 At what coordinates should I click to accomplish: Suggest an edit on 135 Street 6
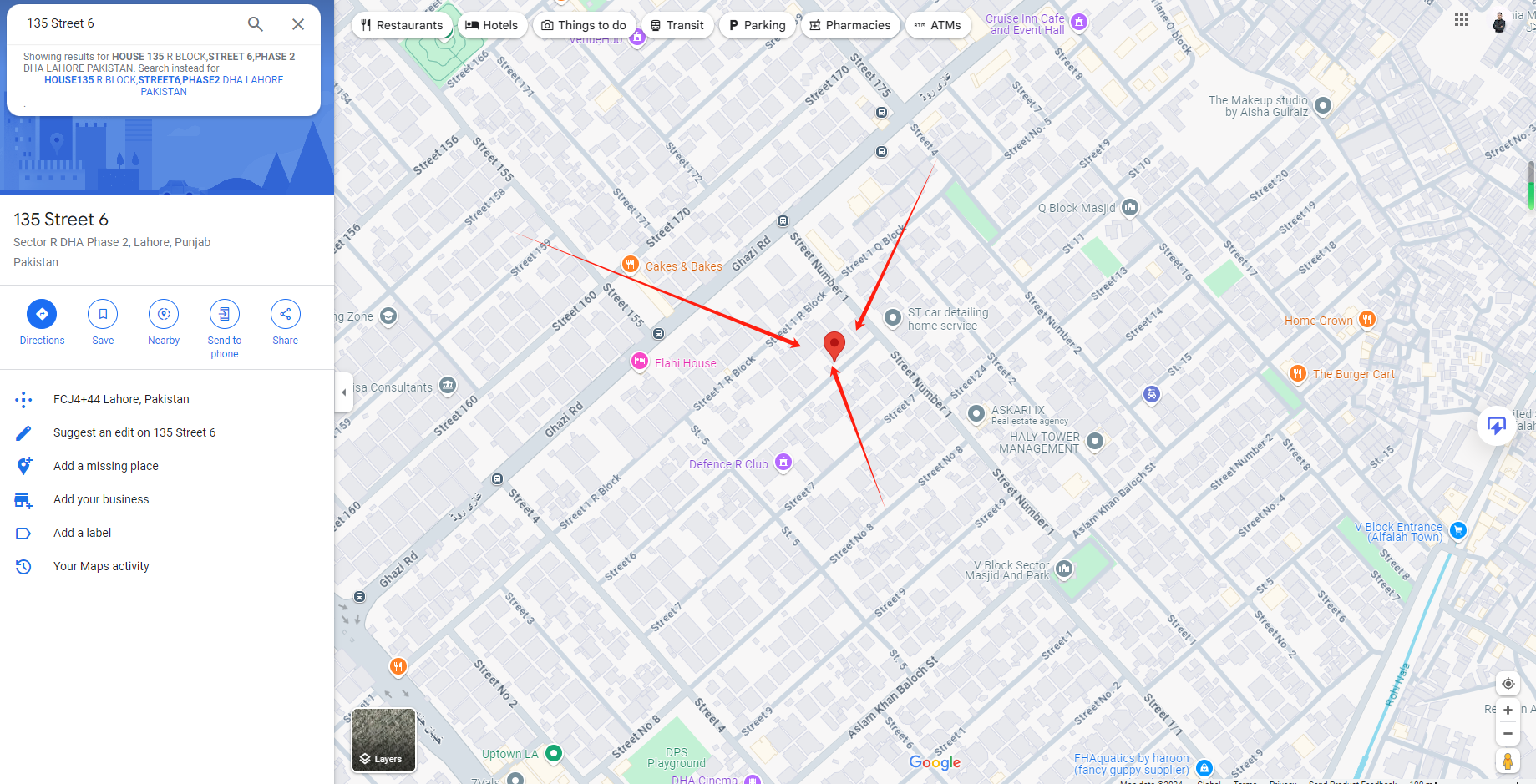(x=134, y=432)
